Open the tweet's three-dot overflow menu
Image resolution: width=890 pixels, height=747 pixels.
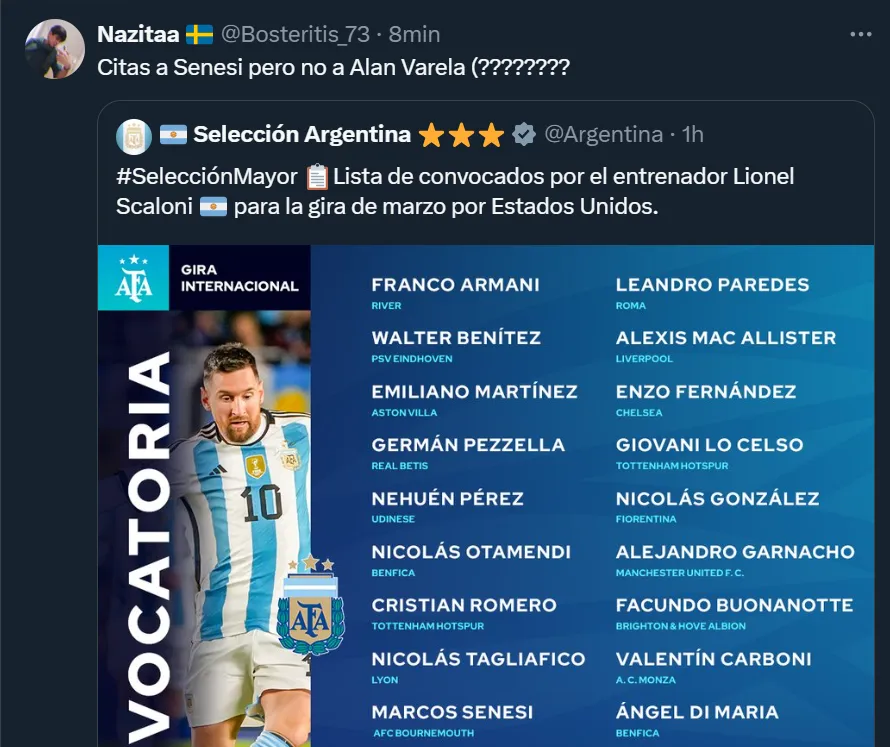click(x=859, y=34)
